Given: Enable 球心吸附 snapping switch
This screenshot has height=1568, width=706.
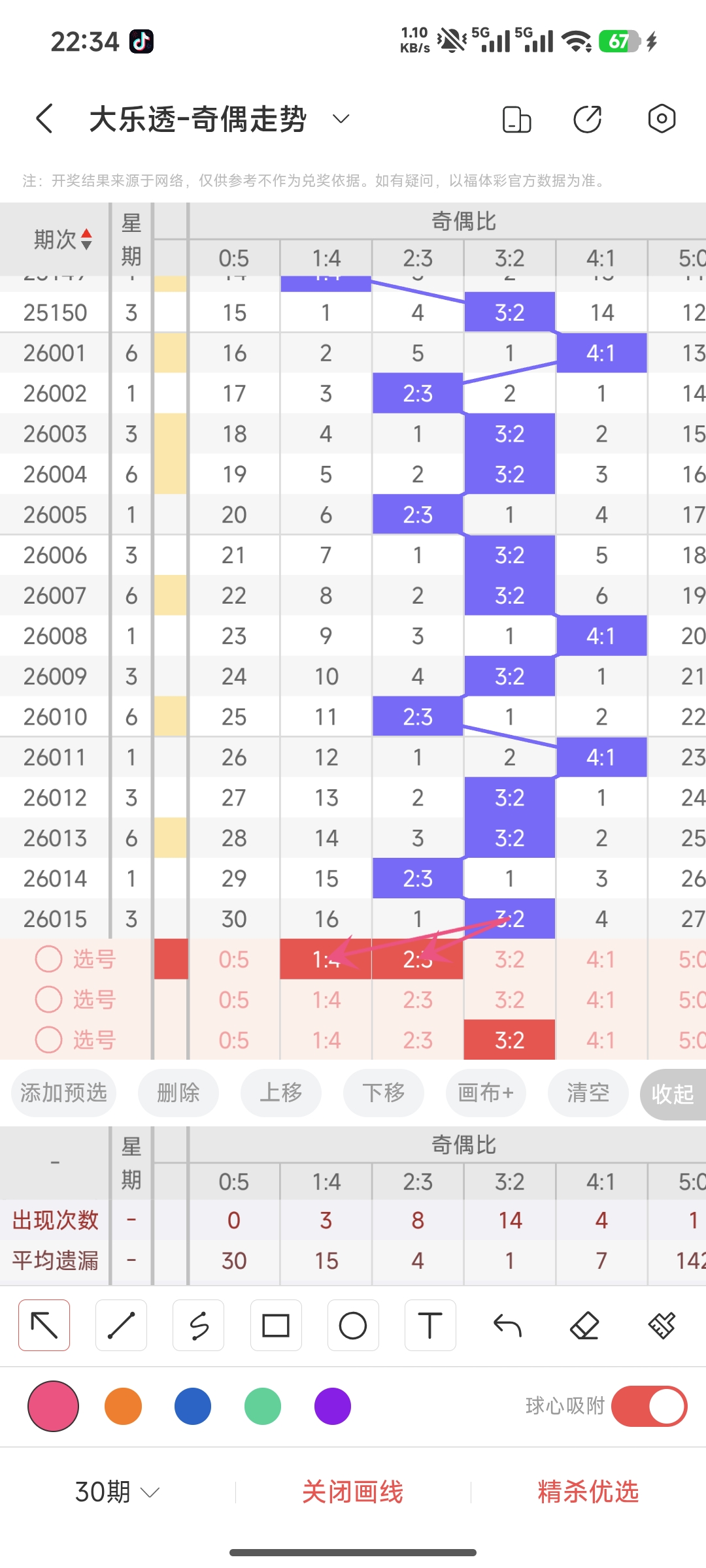Looking at the screenshot, I should (x=649, y=1406).
